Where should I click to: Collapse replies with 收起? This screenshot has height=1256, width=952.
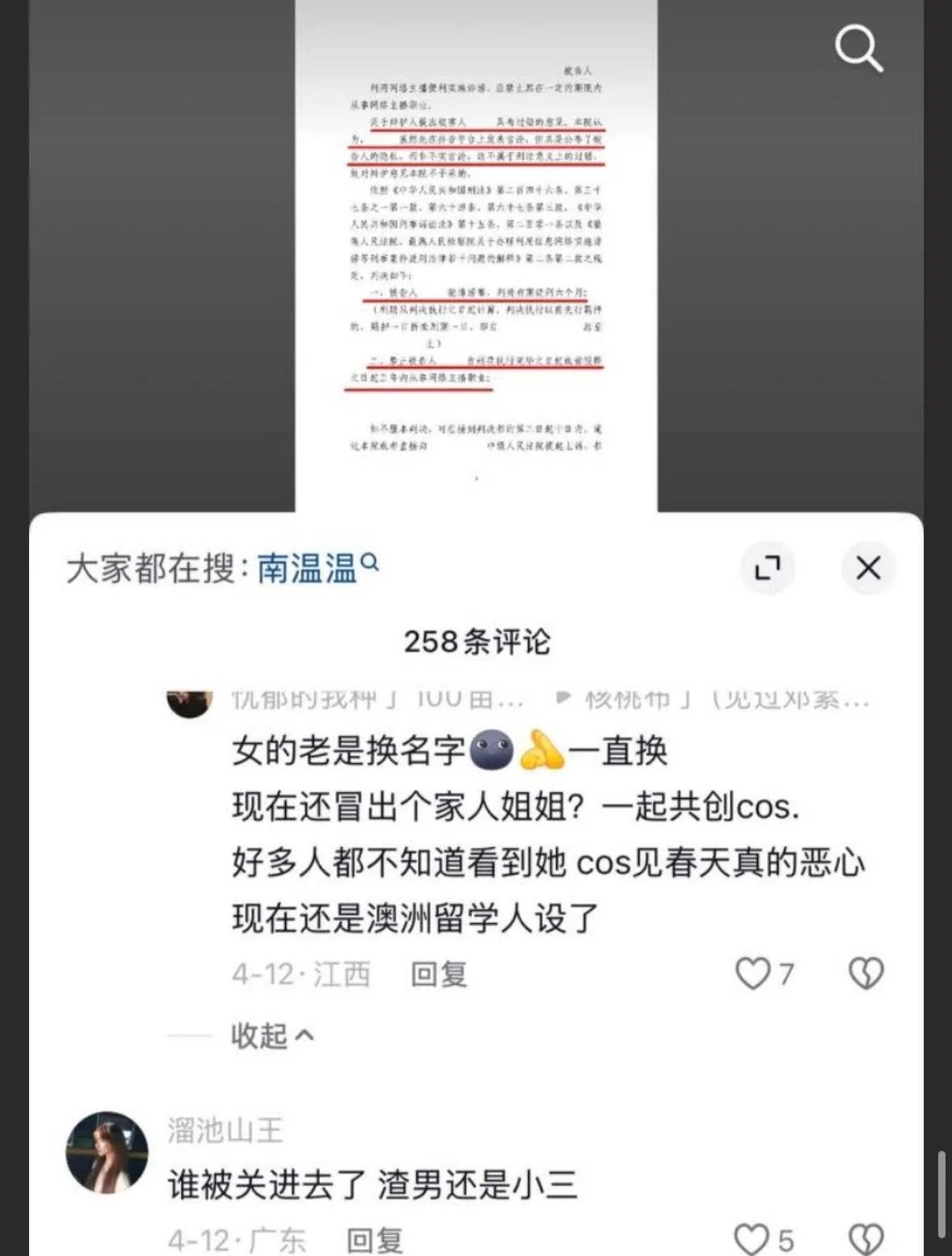pyautogui.click(x=272, y=1035)
